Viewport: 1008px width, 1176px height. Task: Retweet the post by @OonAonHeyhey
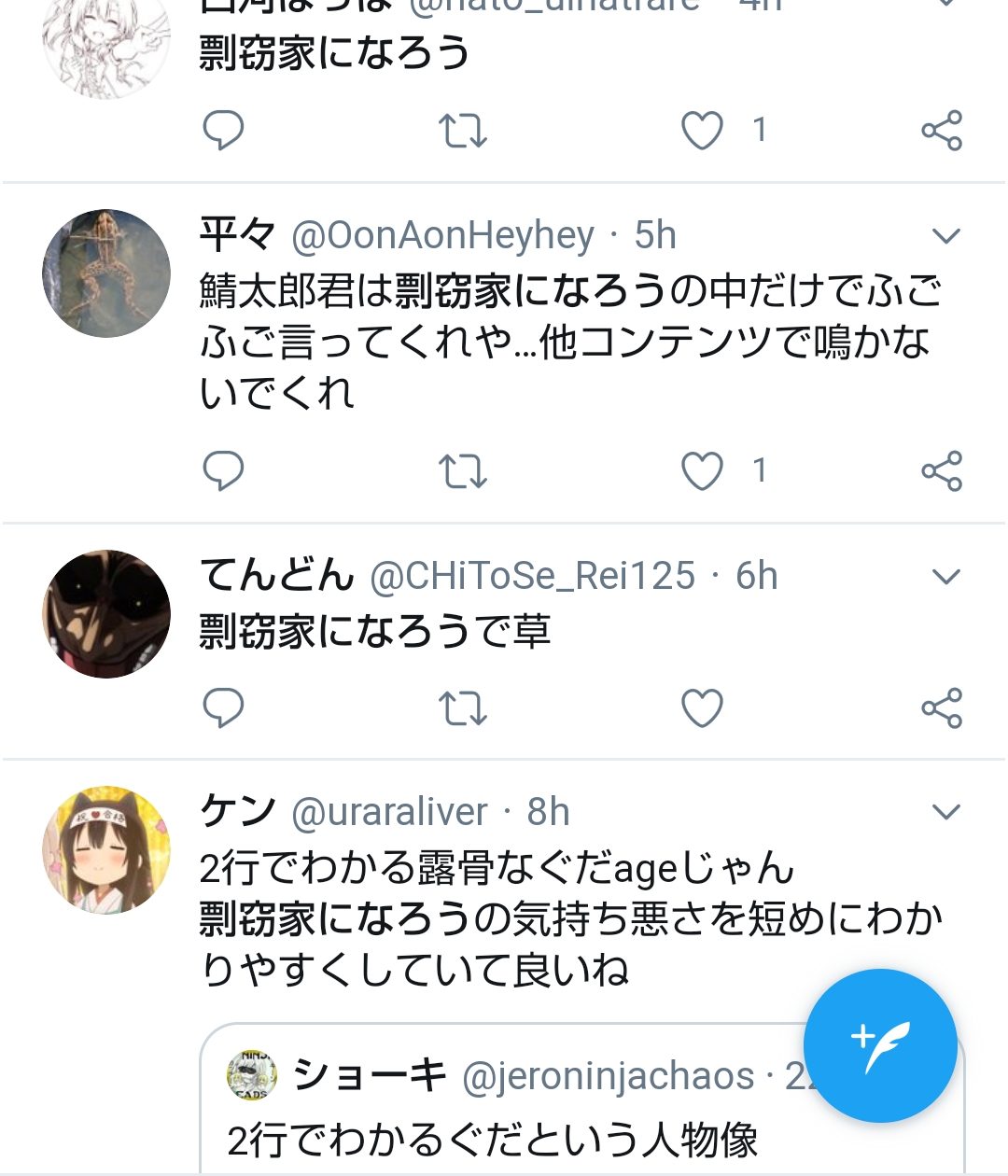463,470
